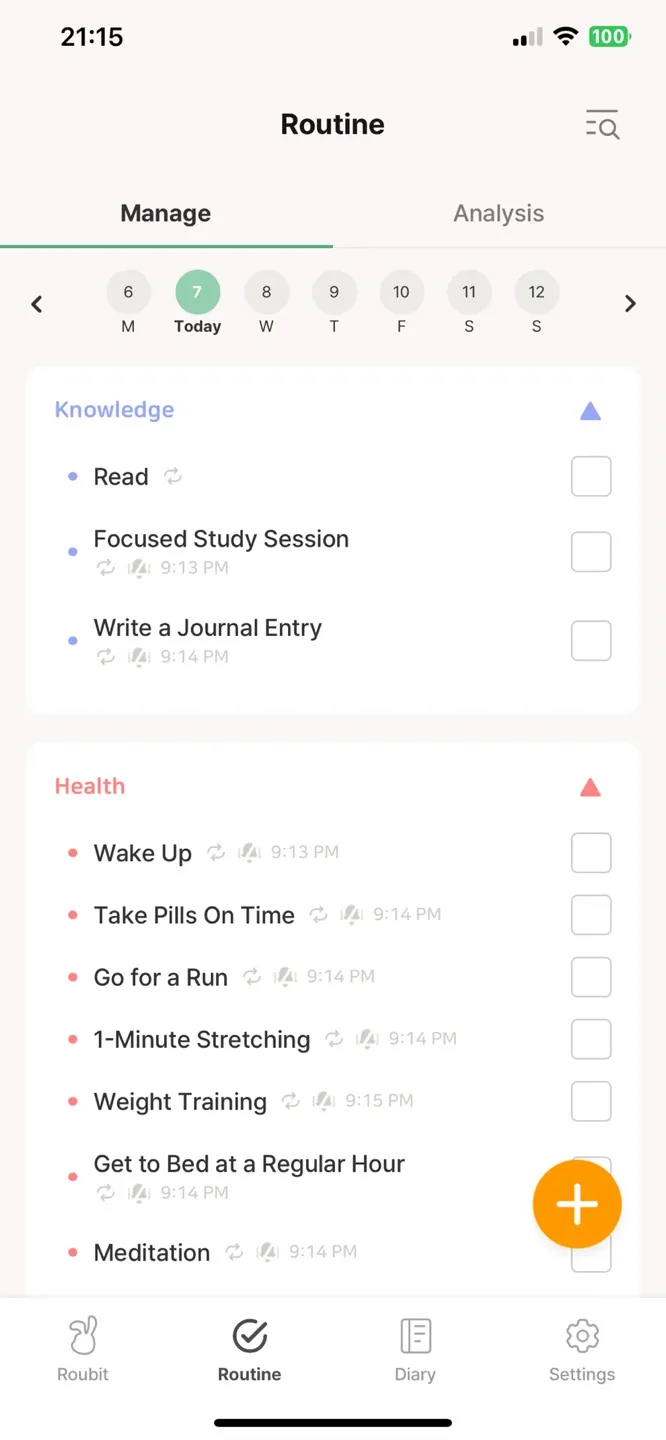Complete the Wake Up routine

click(591, 853)
